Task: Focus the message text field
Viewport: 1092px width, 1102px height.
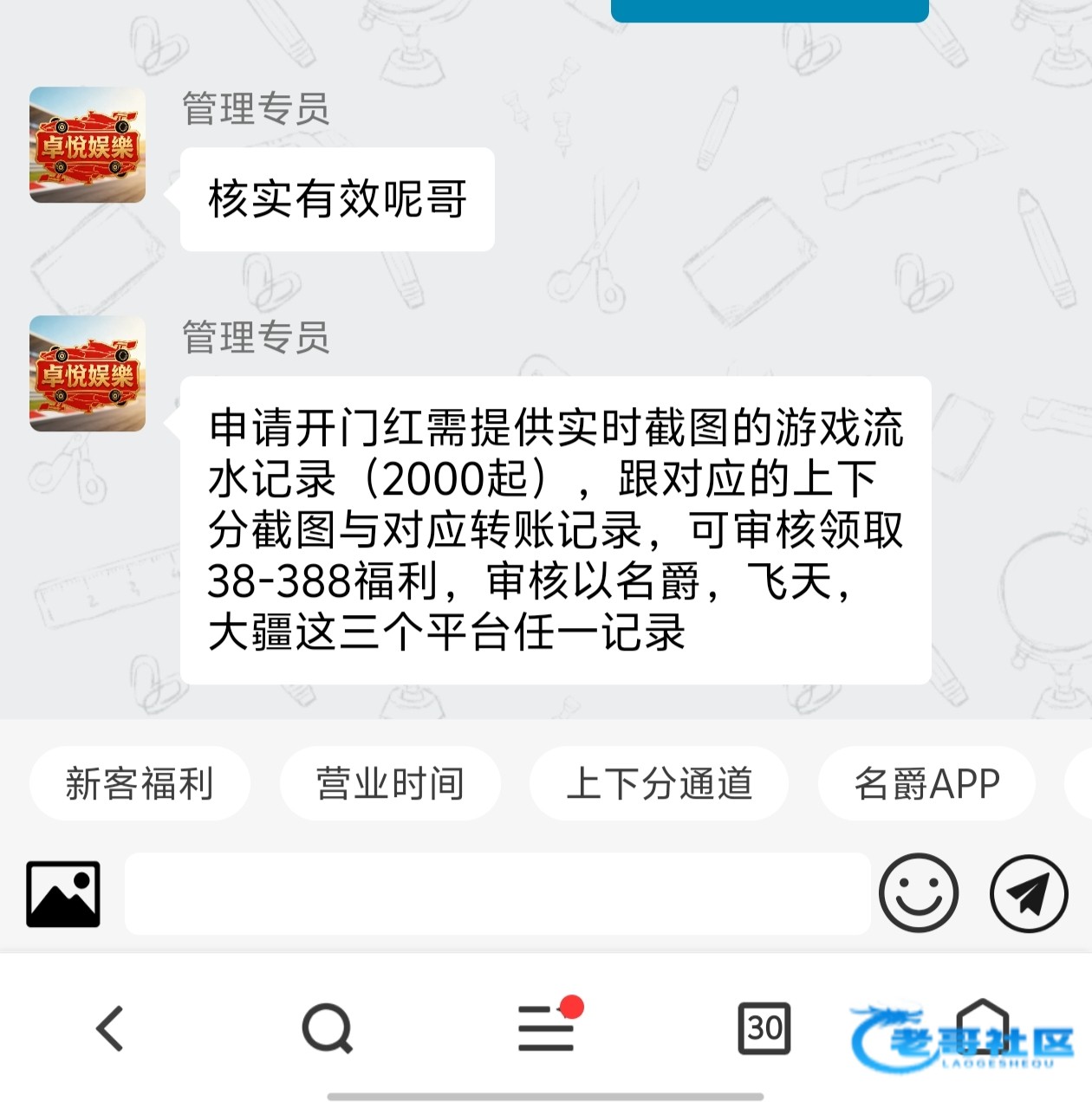Action: click(497, 894)
